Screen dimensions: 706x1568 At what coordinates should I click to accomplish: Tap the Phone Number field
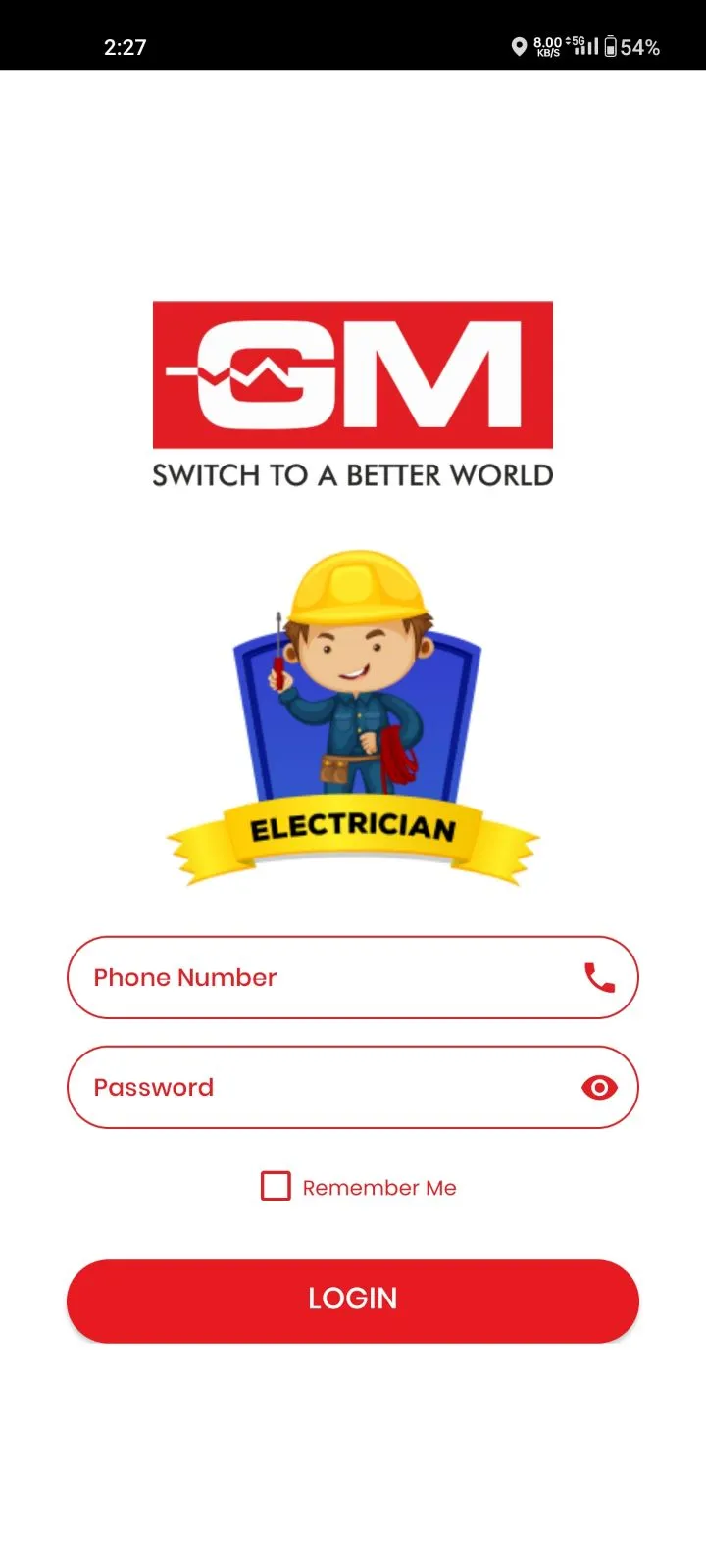353,977
